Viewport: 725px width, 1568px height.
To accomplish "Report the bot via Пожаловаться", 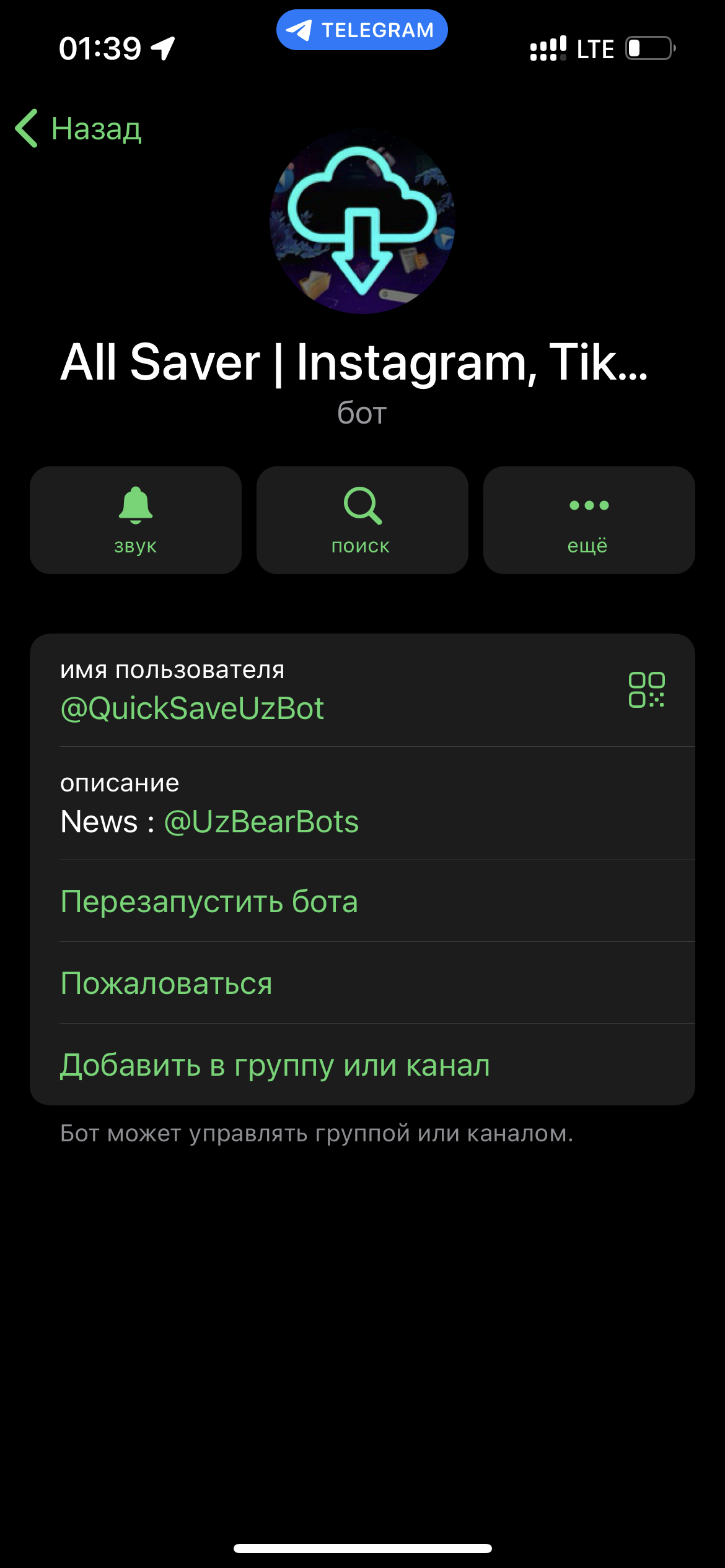I will tap(167, 983).
